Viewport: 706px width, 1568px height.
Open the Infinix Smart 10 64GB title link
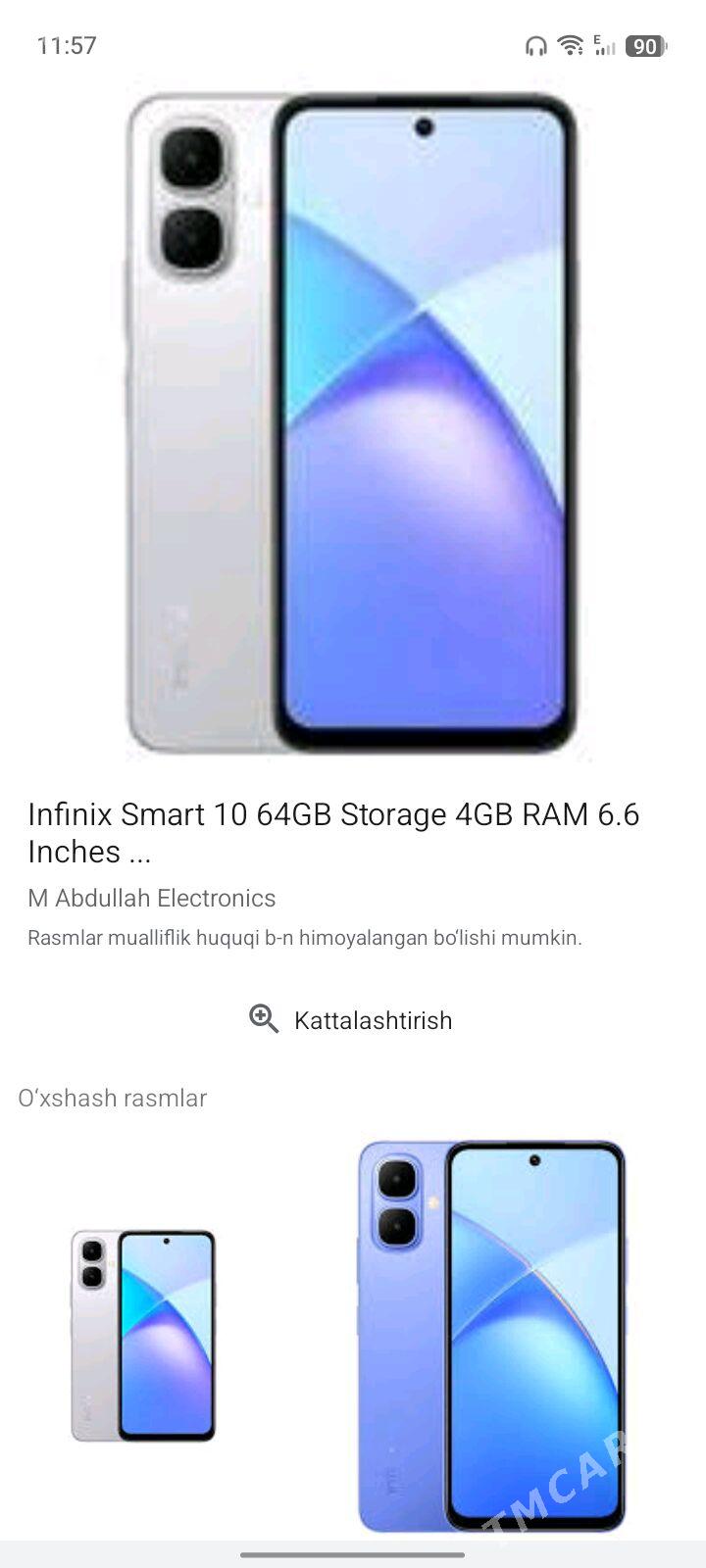333,832
